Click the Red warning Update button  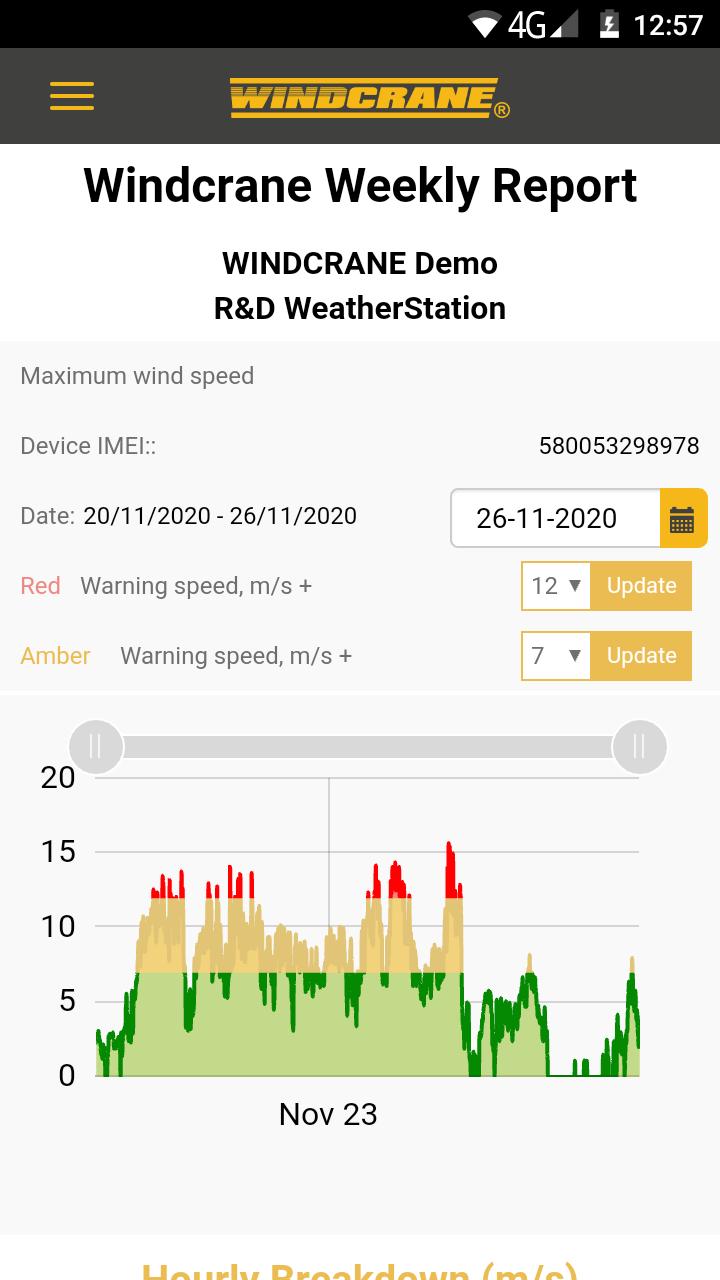pos(641,586)
